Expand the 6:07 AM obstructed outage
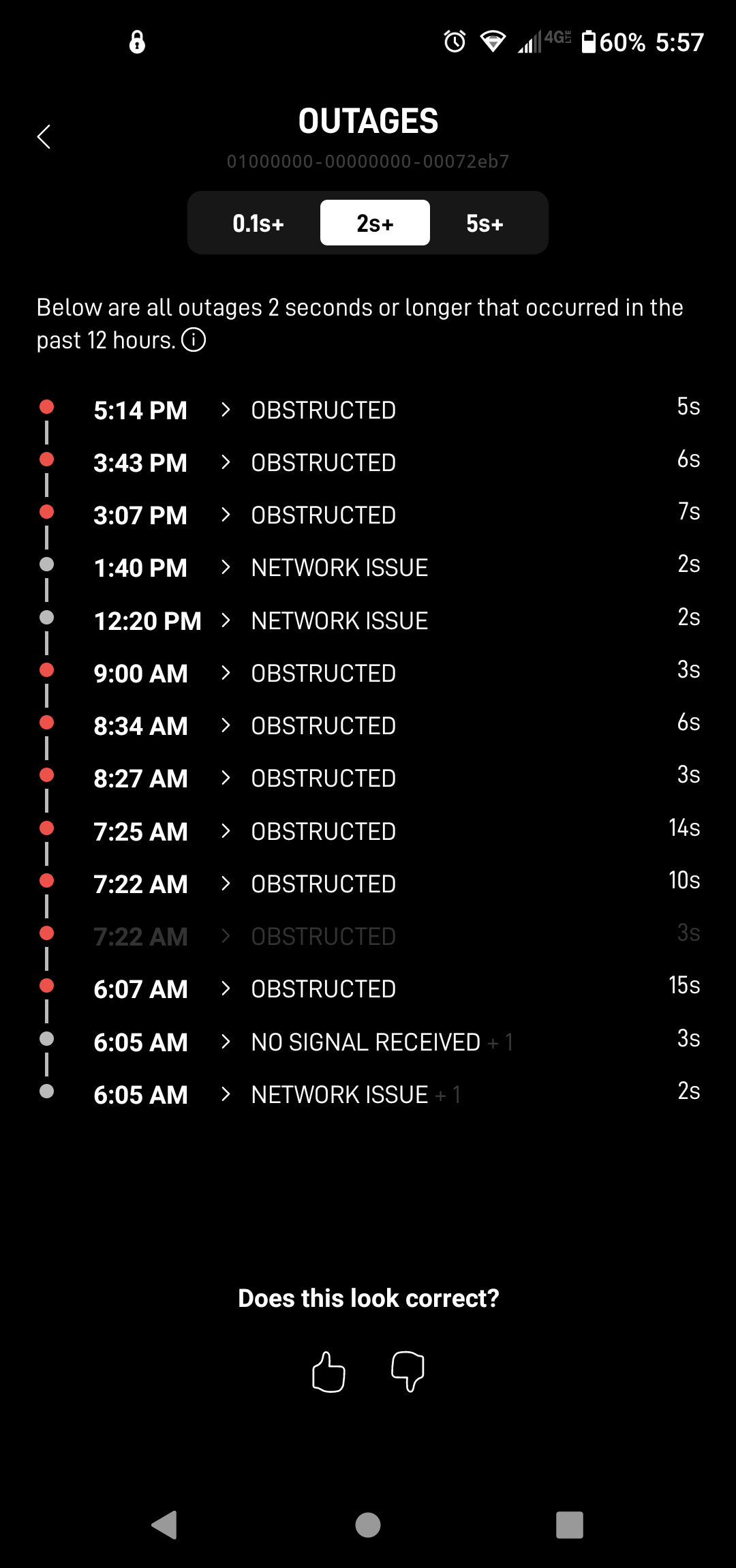This screenshot has width=736, height=1568. coord(226,989)
